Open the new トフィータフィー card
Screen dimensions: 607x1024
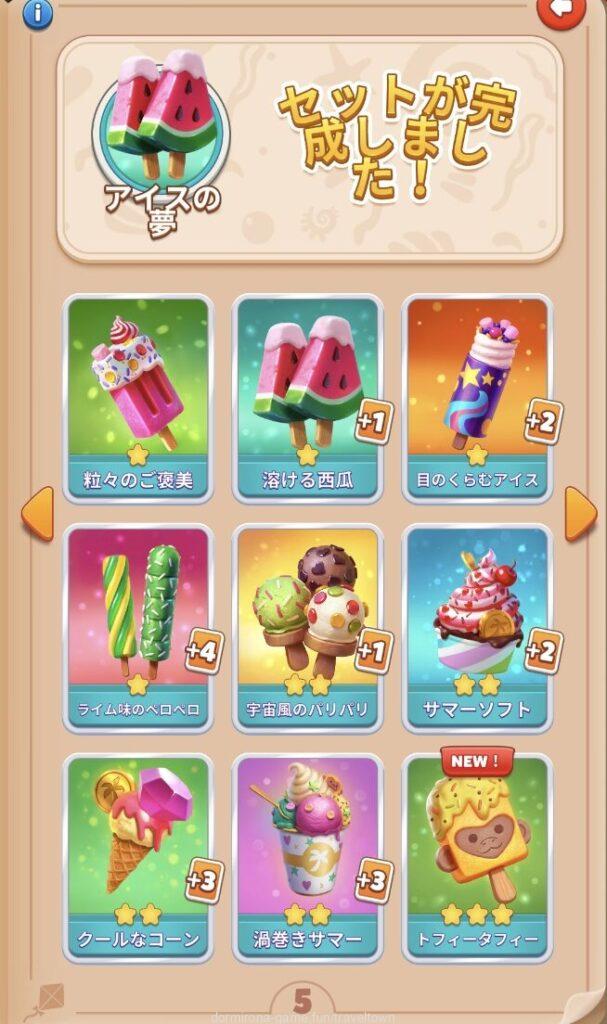point(477,855)
